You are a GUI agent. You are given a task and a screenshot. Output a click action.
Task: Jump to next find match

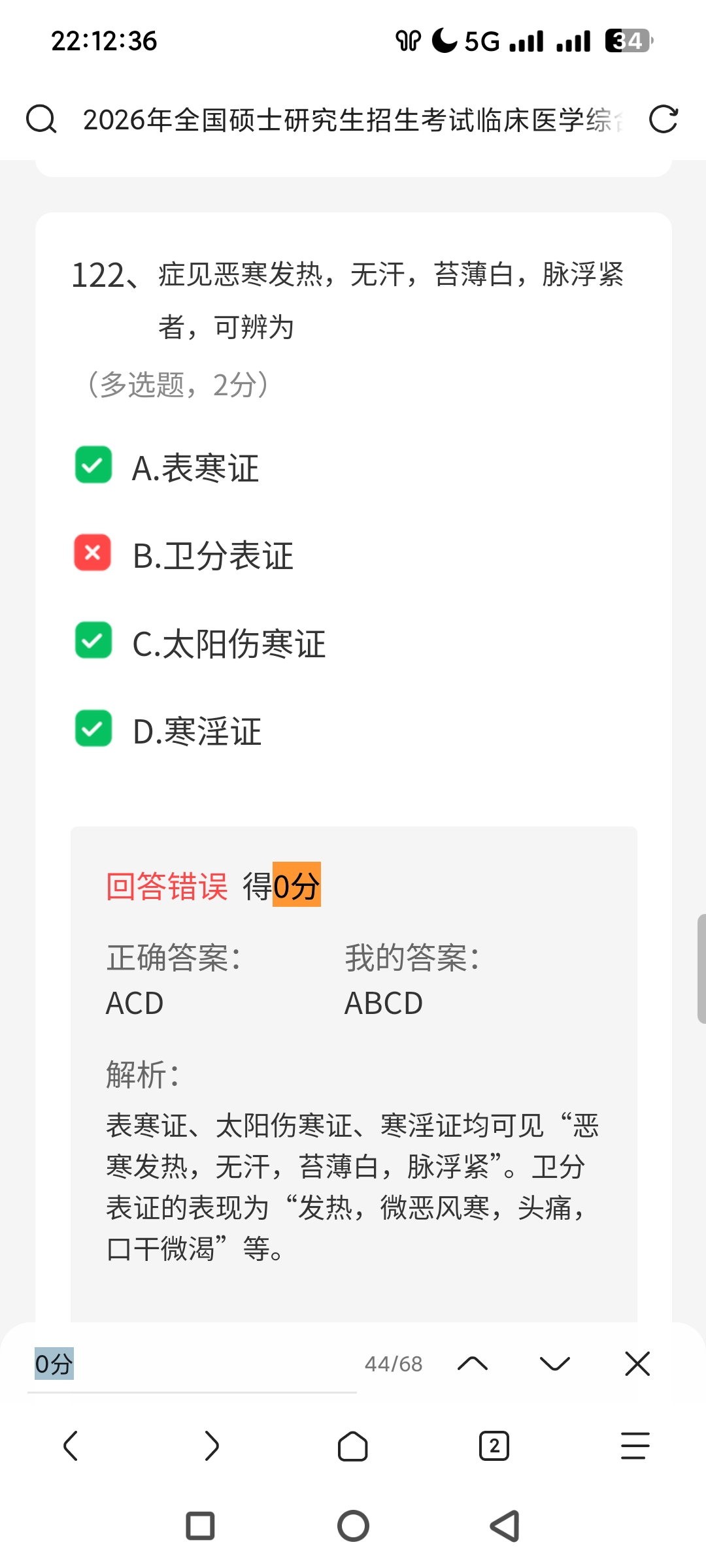click(555, 1364)
